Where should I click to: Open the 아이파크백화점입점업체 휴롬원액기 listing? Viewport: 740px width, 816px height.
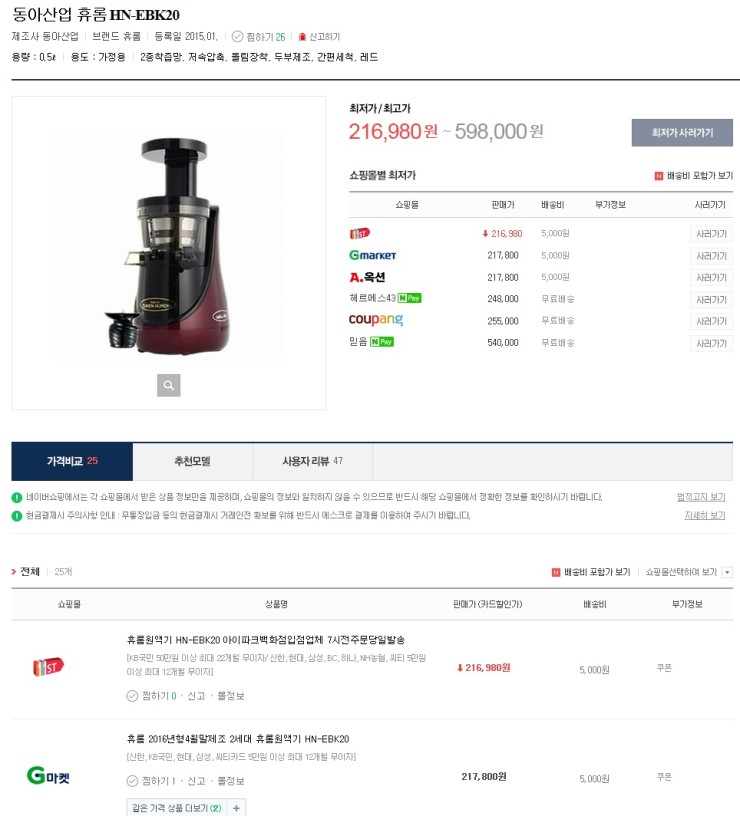tap(265, 639)
